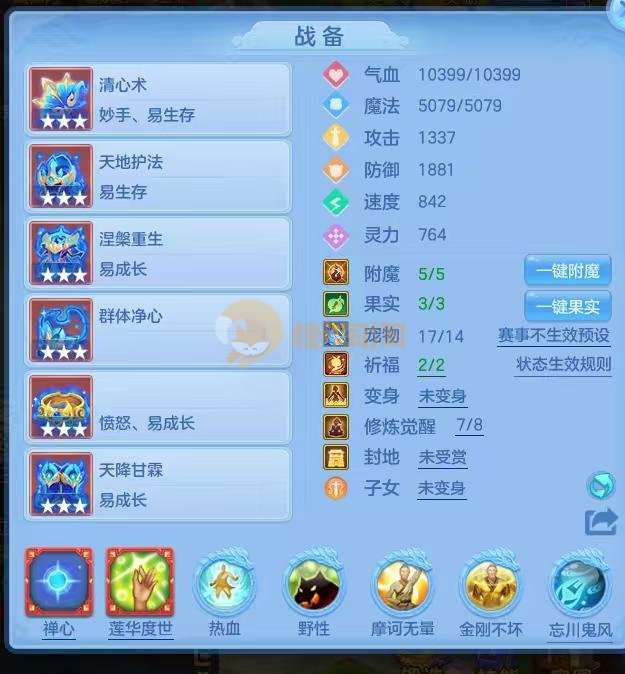Open 状态生效规则 link
Viewport: 625px width, 674px height.
[563, 364]
